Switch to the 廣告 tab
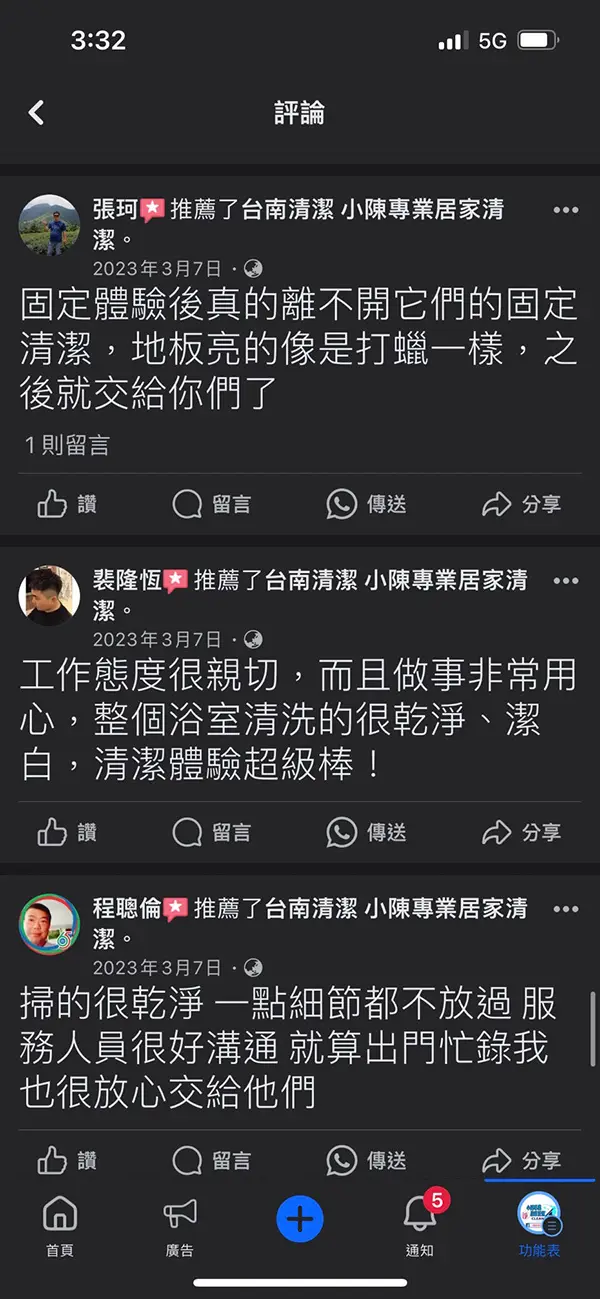The height and width of the screenshot is (1299, 600). click(x=180, y=1225)
